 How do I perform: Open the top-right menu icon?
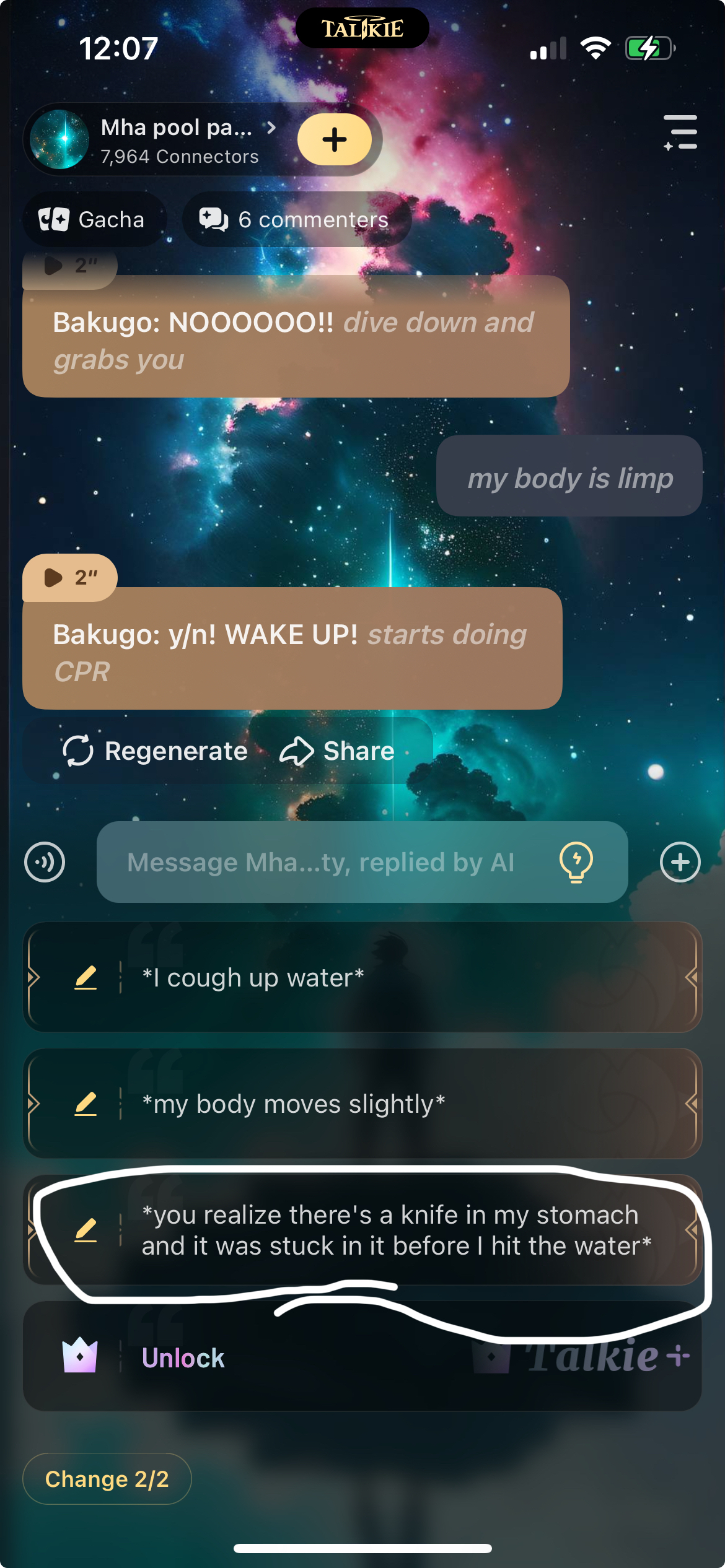tap(680, 133)
